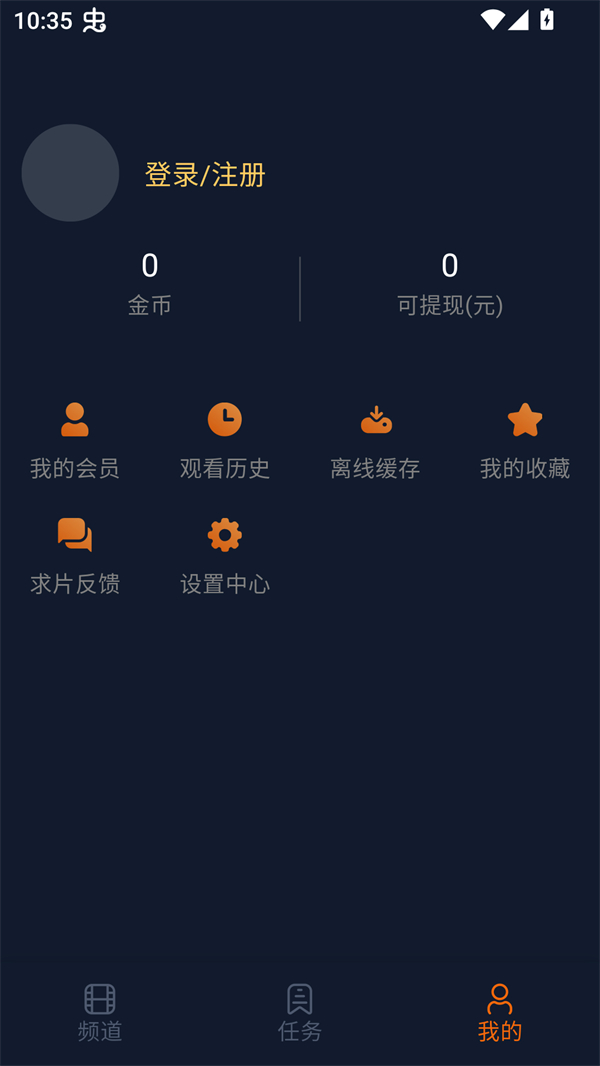The width and height of the screenshot is (600, 1066).
Task: Open 求片反馈 feedback
Action: 75,557
